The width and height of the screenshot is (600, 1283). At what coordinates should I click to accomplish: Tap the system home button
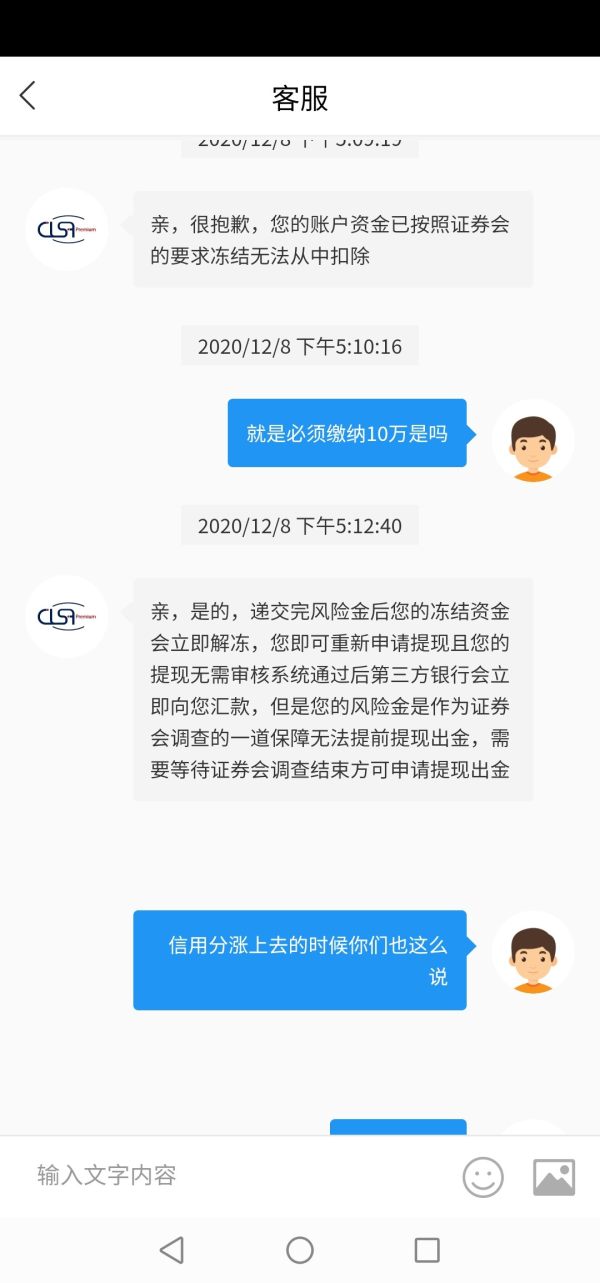300,1250
